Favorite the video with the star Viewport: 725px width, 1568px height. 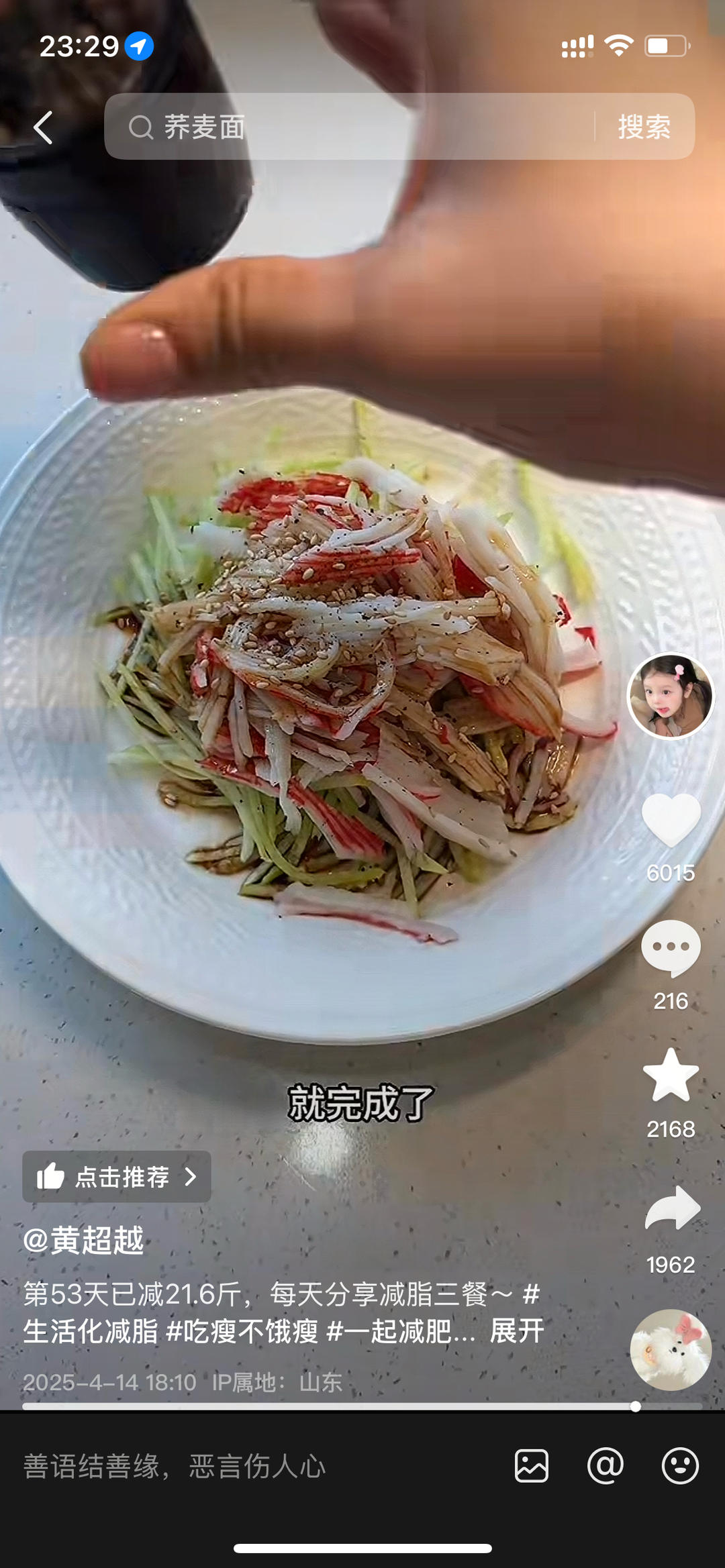point(671,1076)
